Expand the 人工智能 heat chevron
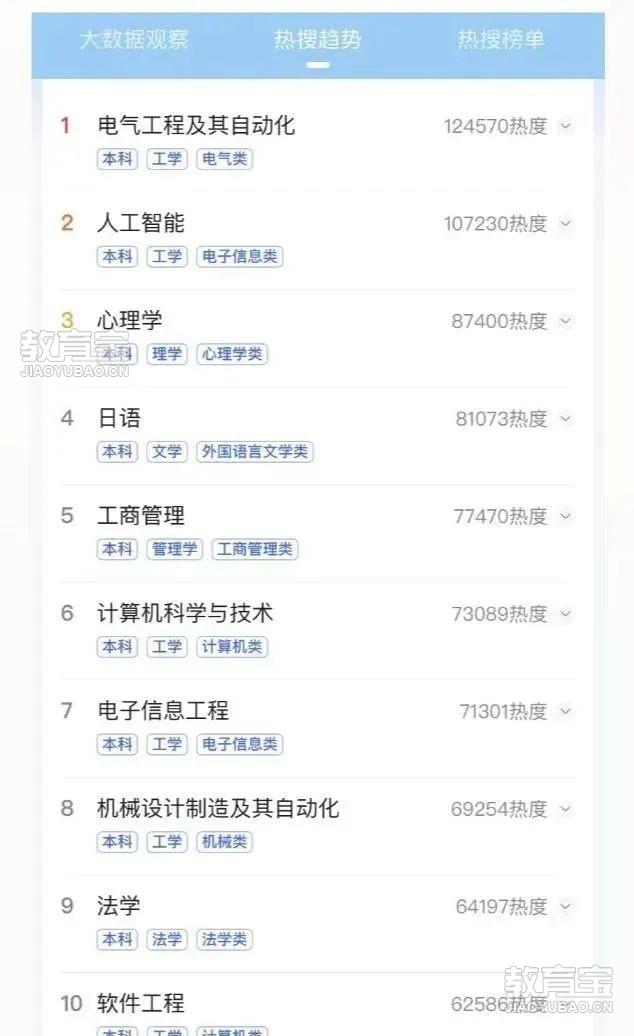The width and height of the screenshot is (634, 1036). (565, 223)
